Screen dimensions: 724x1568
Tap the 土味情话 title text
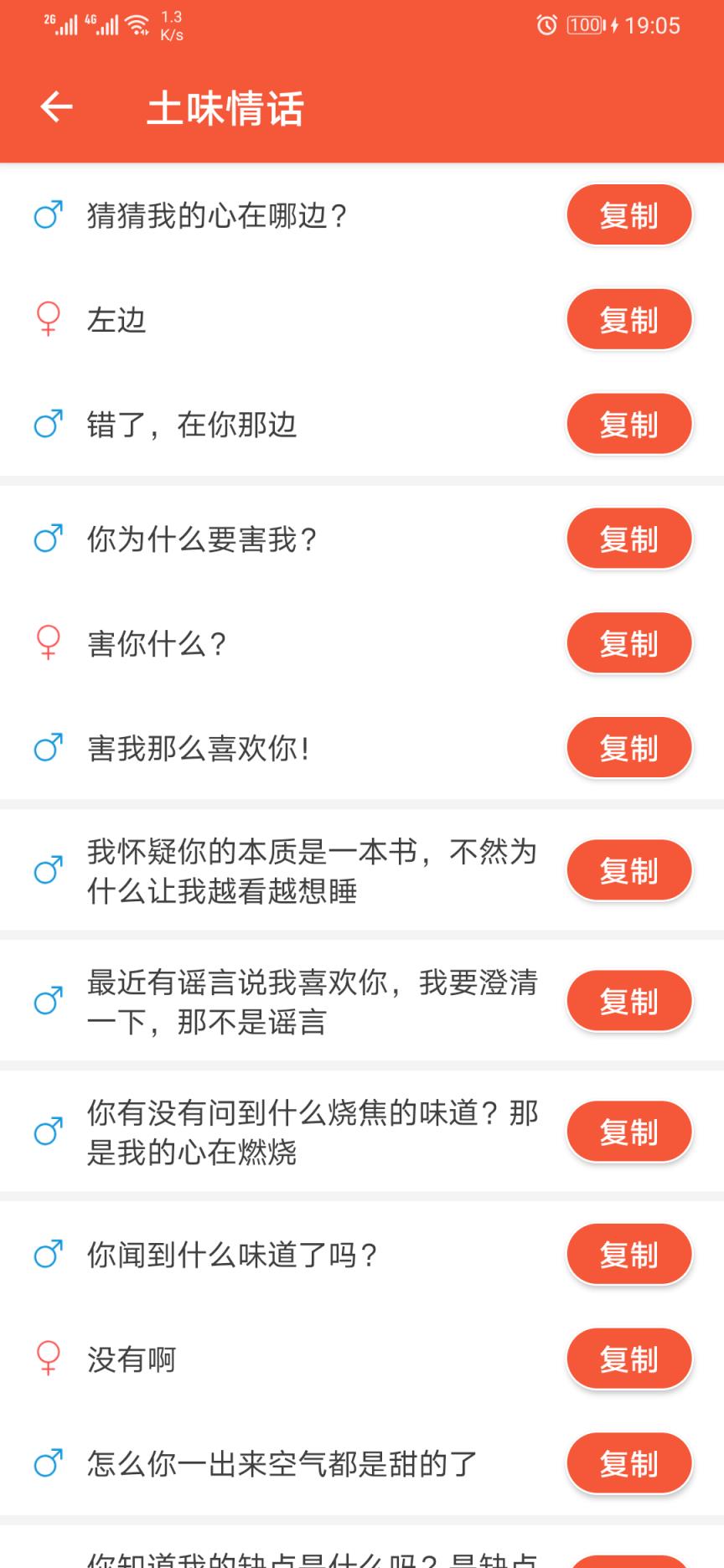225,108
